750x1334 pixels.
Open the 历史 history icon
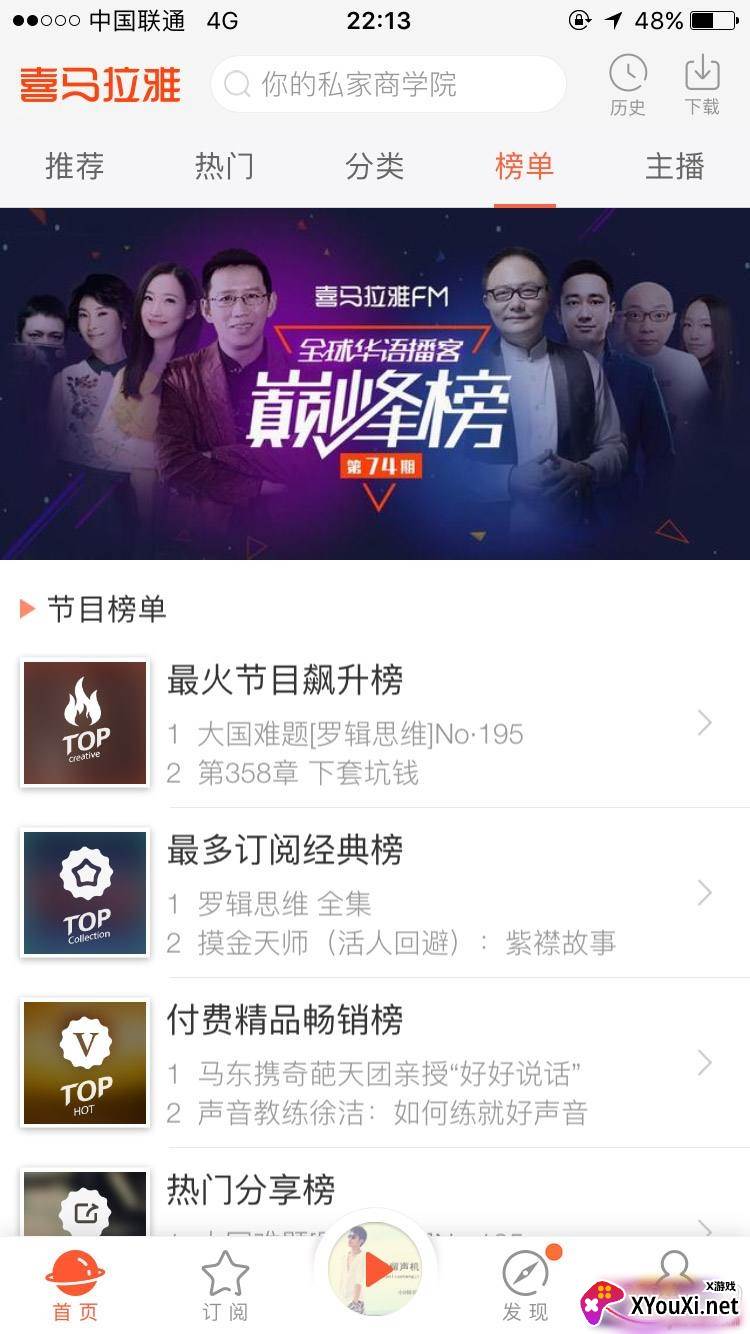628,84
